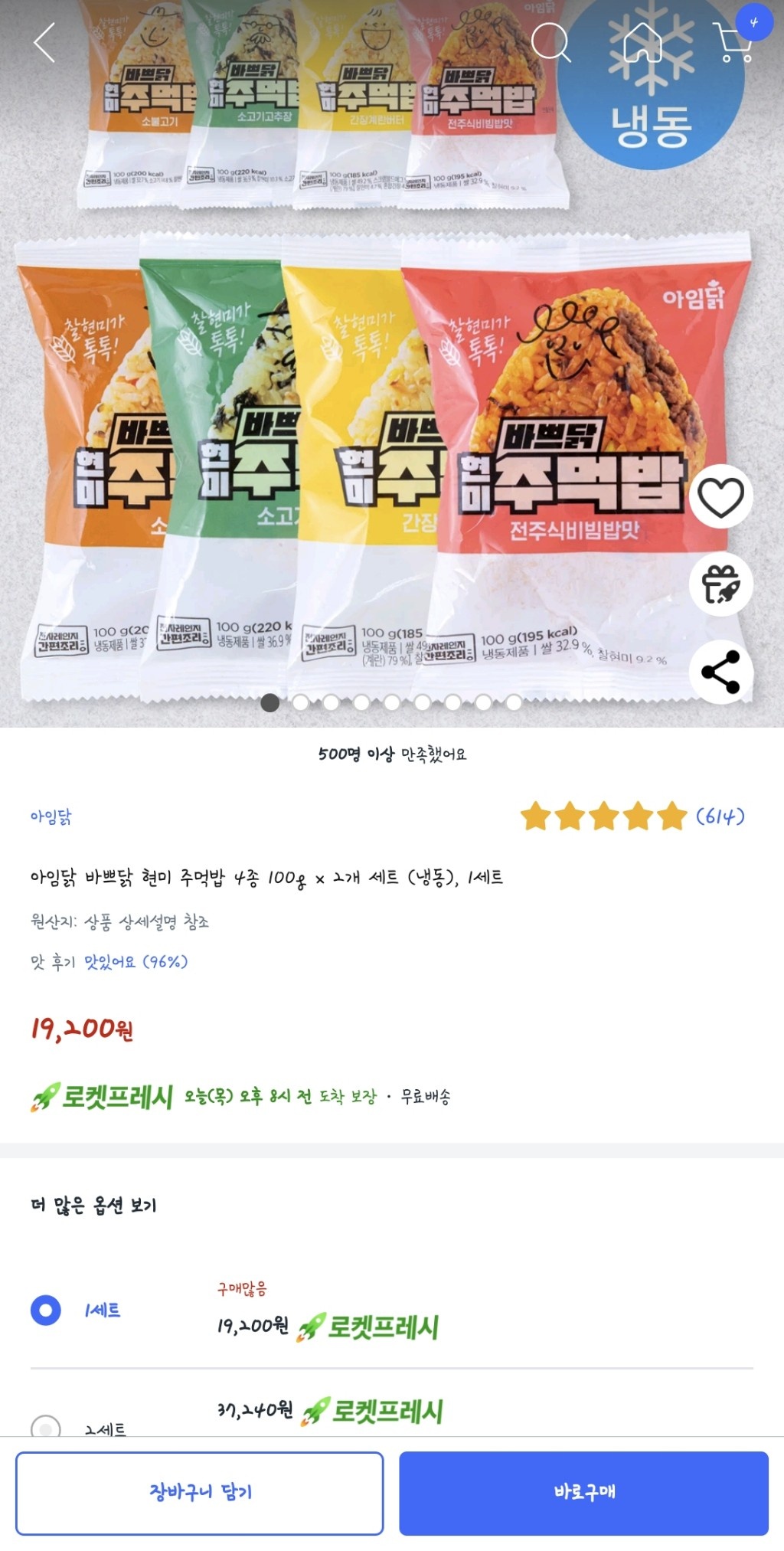The width and height of the screenshot is (784, 1551).
Task: Select the 2세트 option
Action: tap(46, 1426)
